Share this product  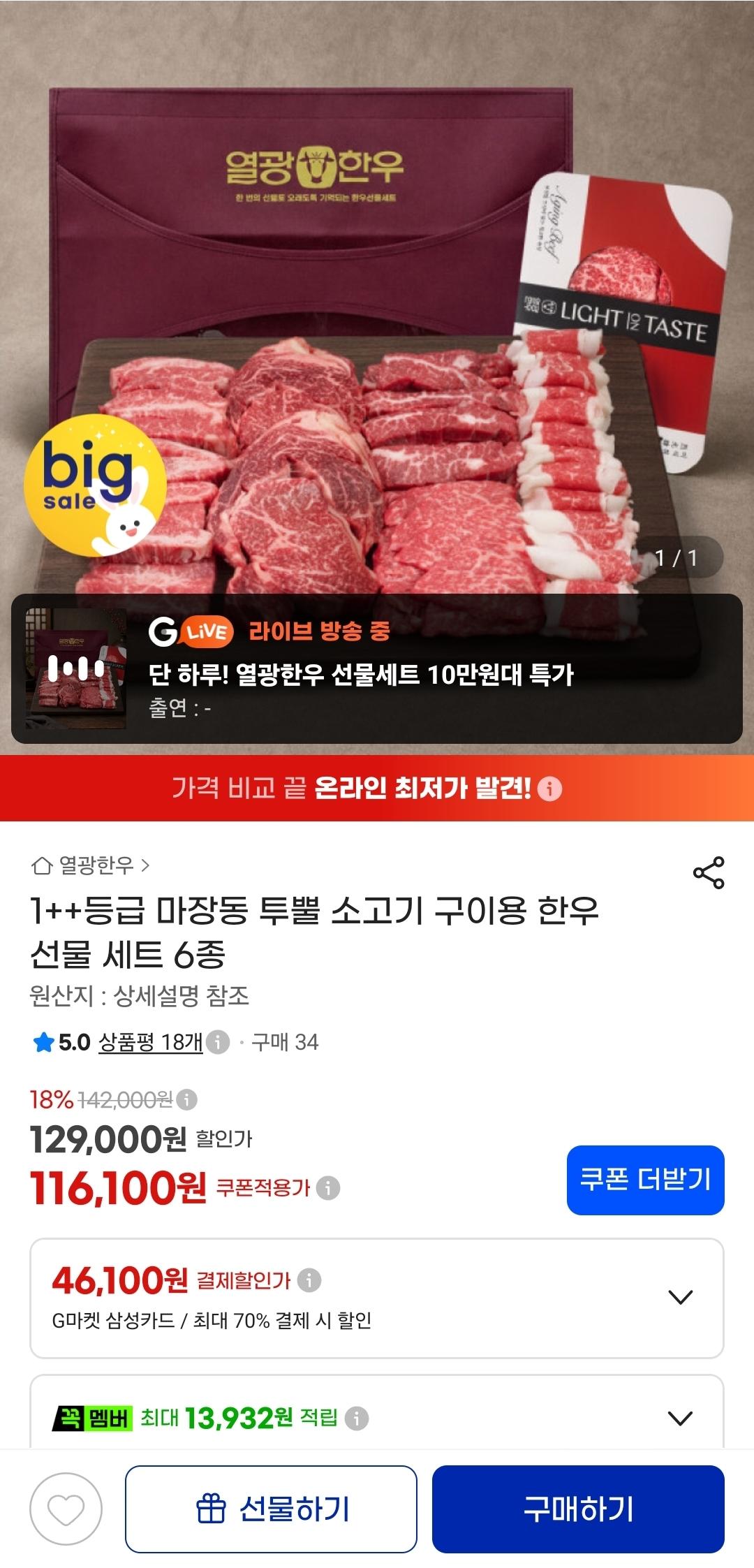click(x=709, y=872)
